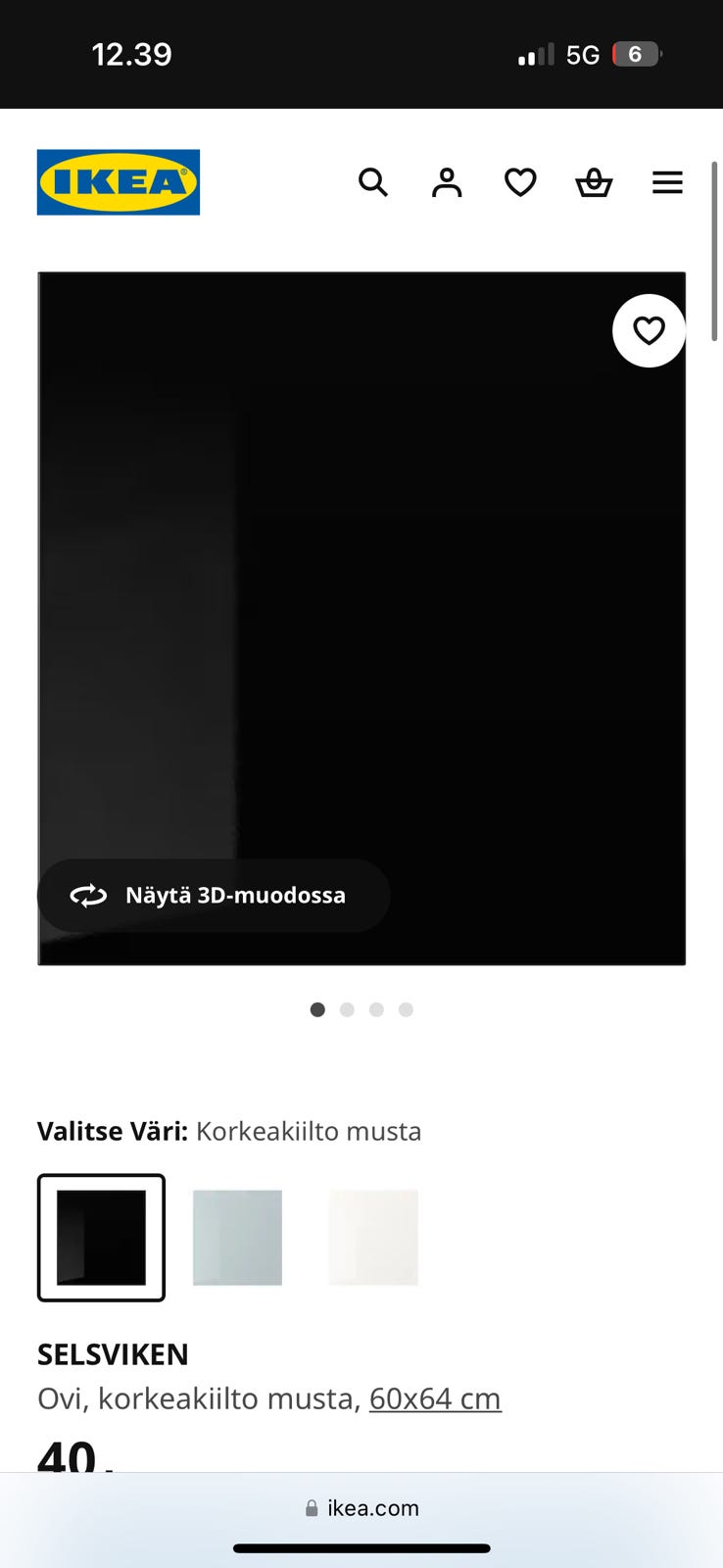
Task: Open the hamburger menu icon
Action: pyautogui.click(x=667, y=182)
